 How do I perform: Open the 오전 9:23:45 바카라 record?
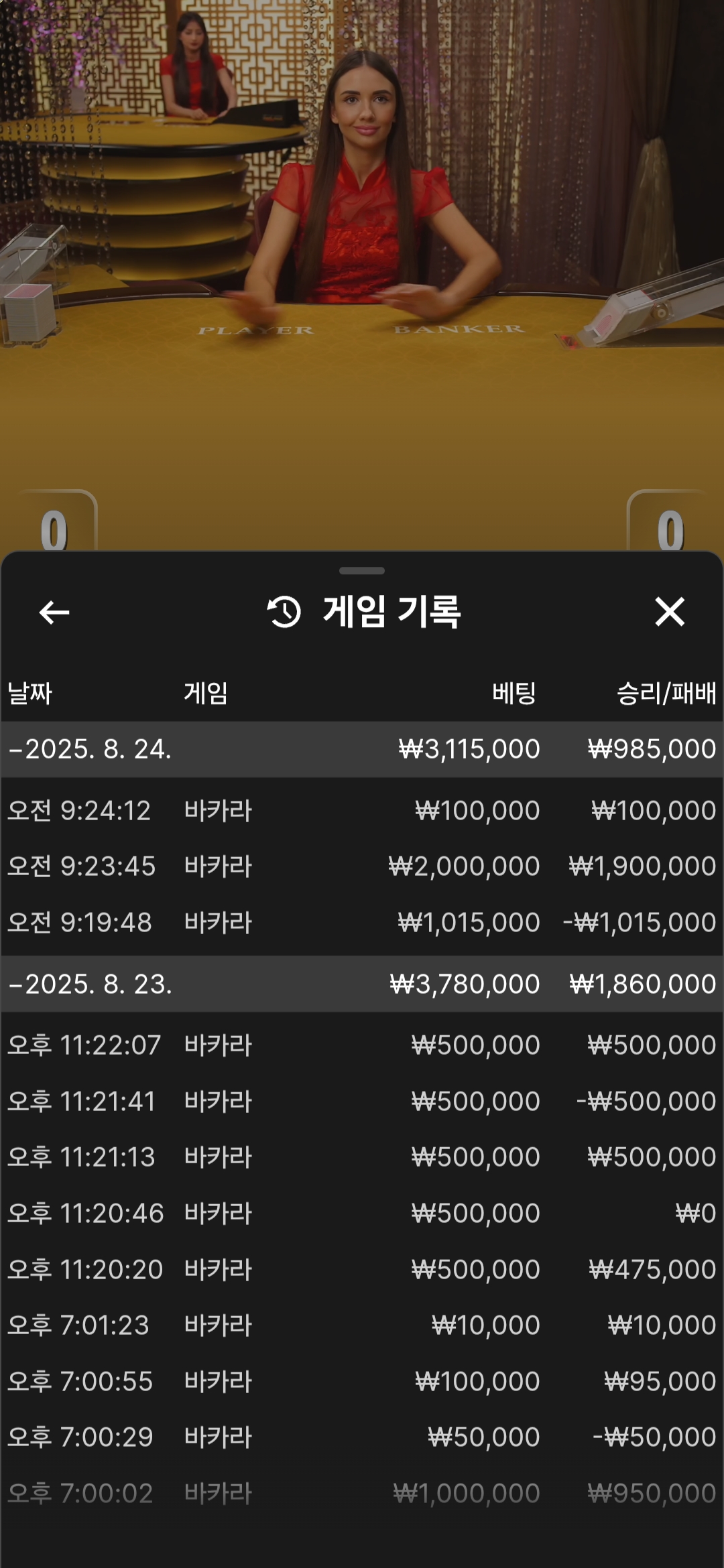[362, 866]
